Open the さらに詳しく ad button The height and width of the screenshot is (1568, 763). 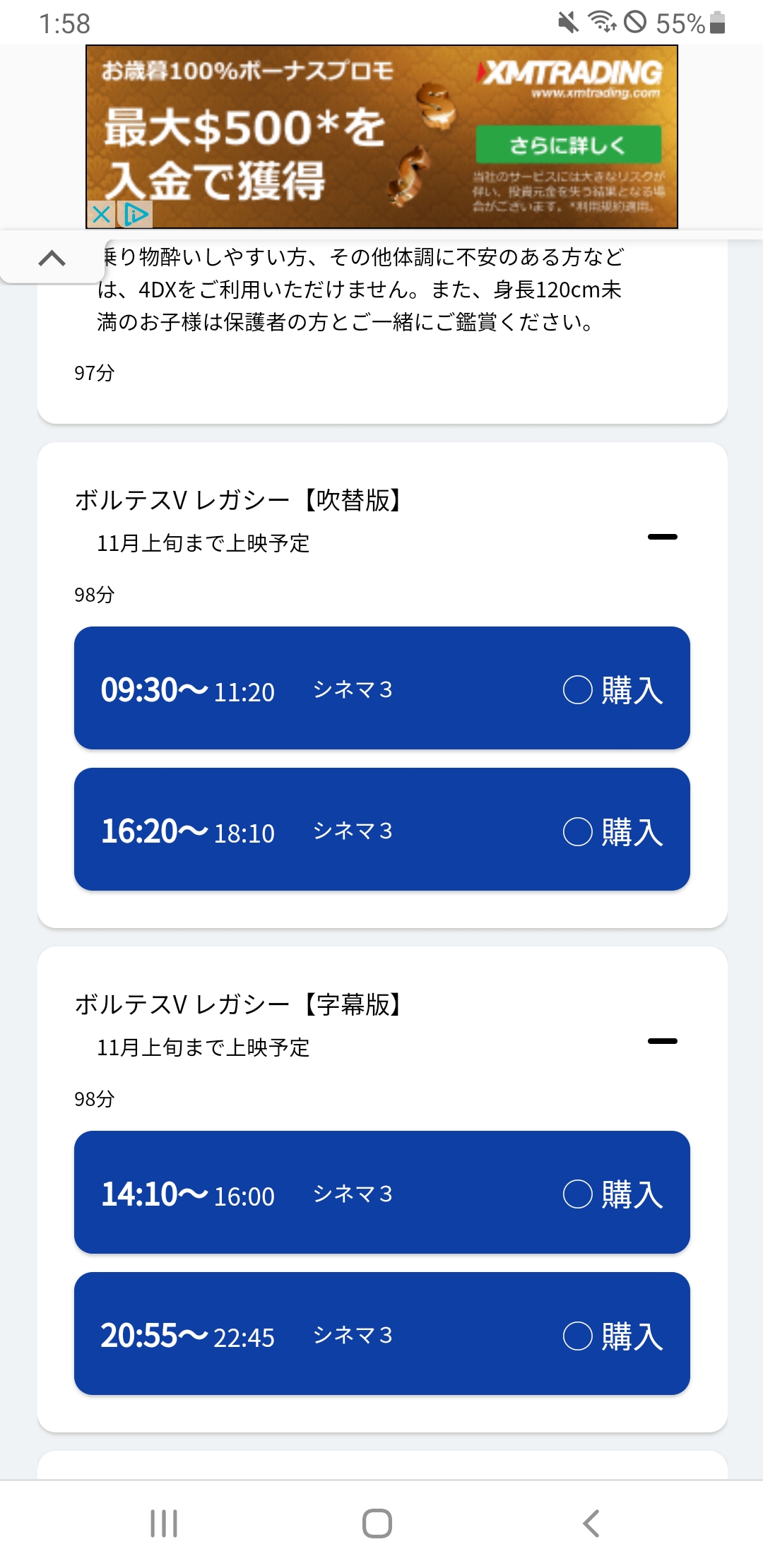(568, 145)
